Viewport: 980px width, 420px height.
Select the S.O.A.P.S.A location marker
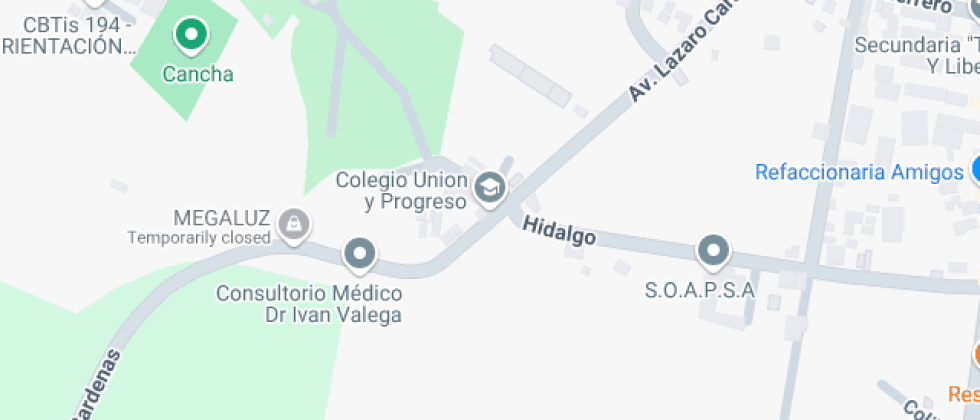pos(713,251)
